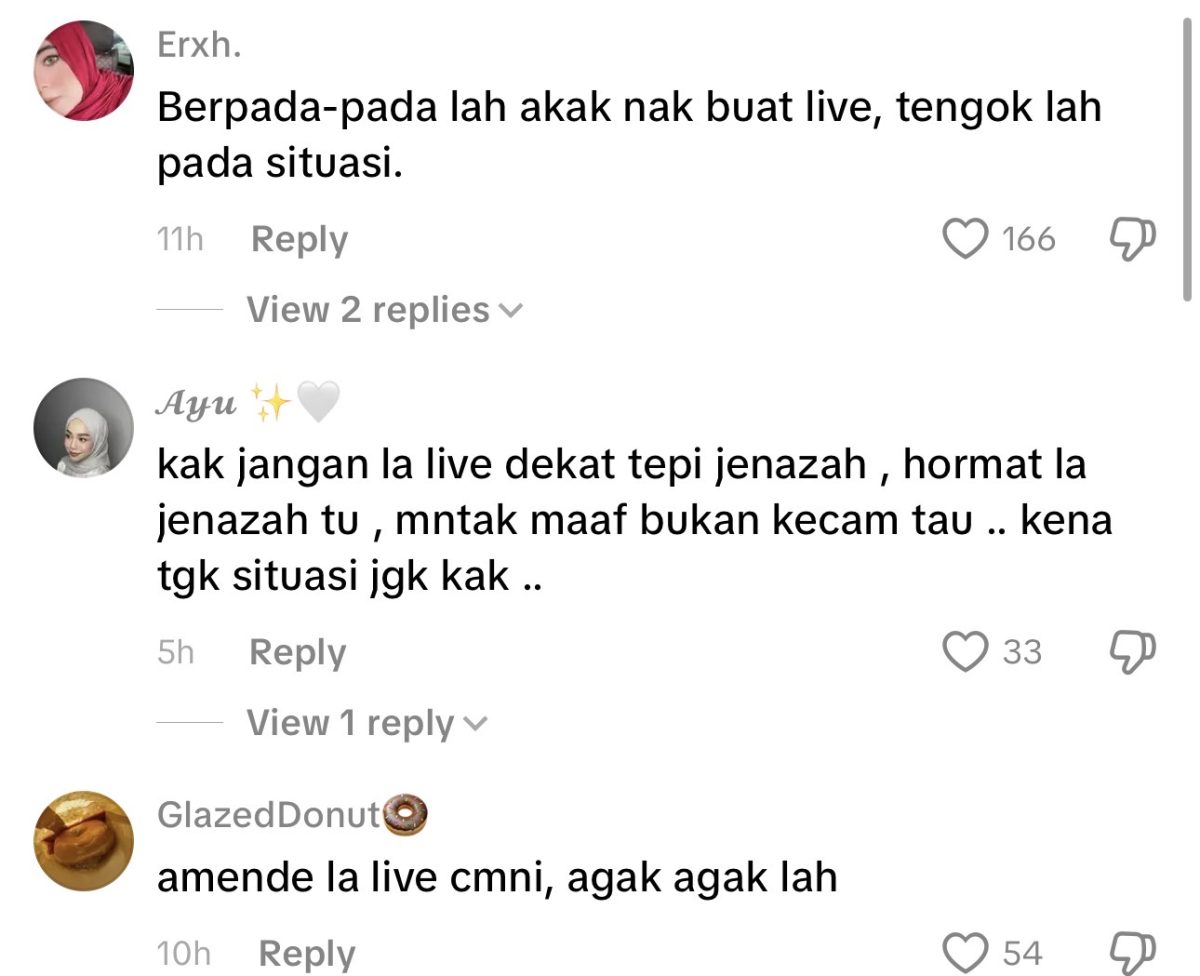
Task: Reply to Erxh.'s comment
Action: pos(298,240)
